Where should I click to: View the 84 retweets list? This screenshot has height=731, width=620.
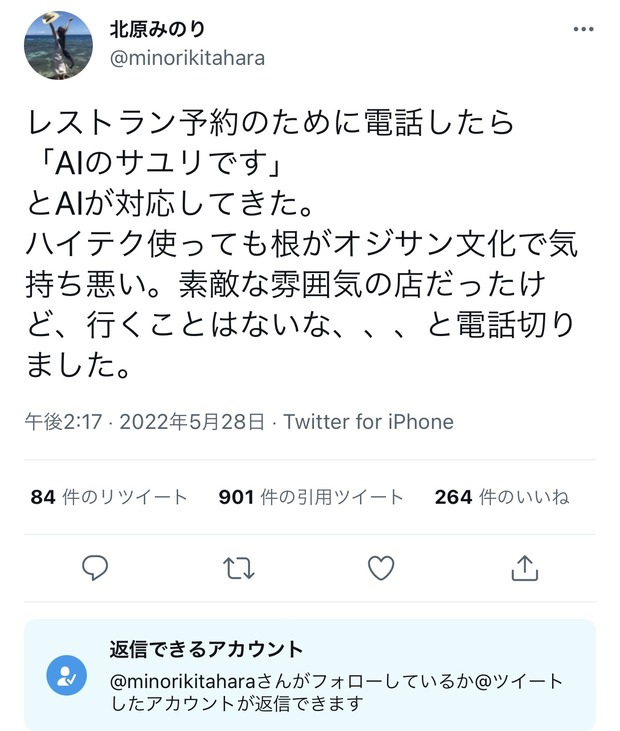[109, 497]
